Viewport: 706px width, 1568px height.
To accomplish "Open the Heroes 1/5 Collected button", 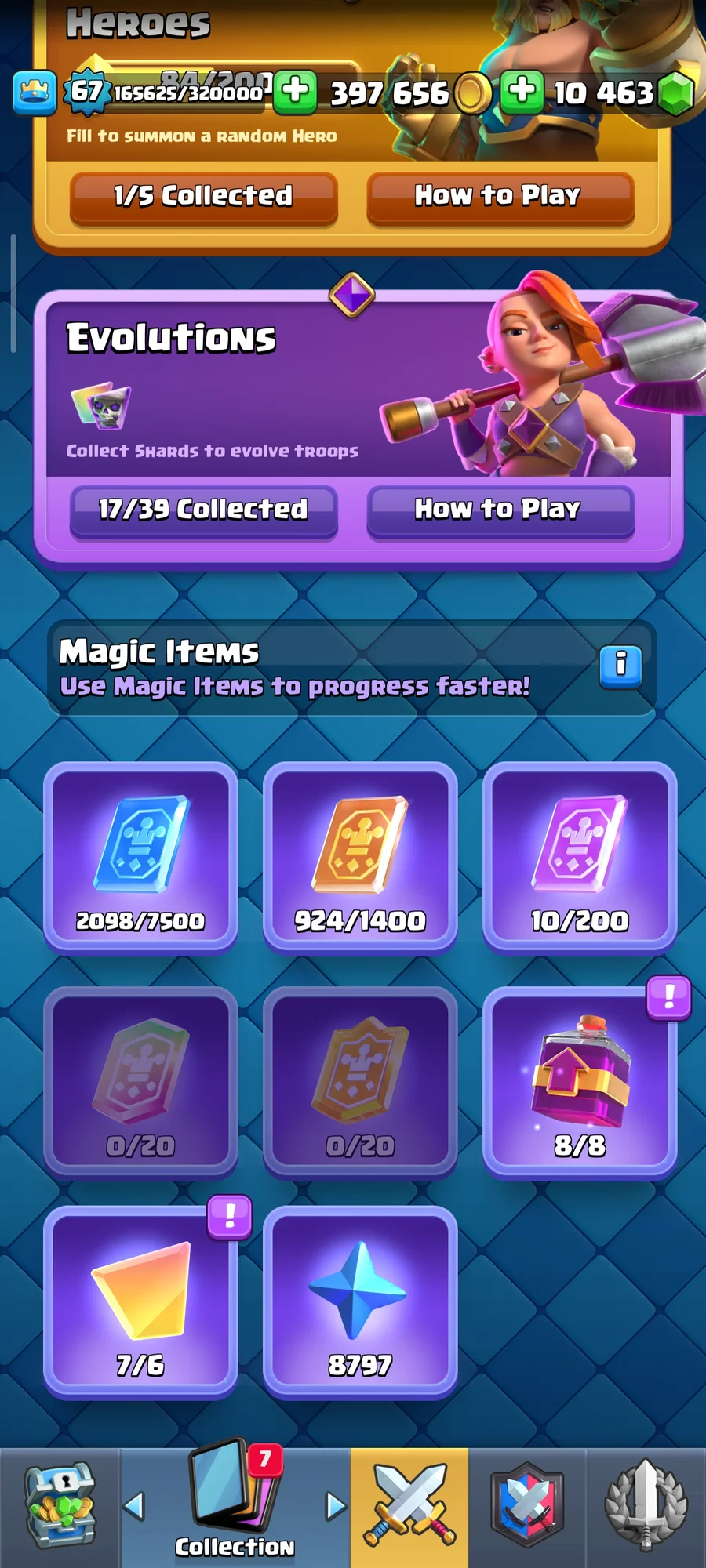I will click(203, 198).
